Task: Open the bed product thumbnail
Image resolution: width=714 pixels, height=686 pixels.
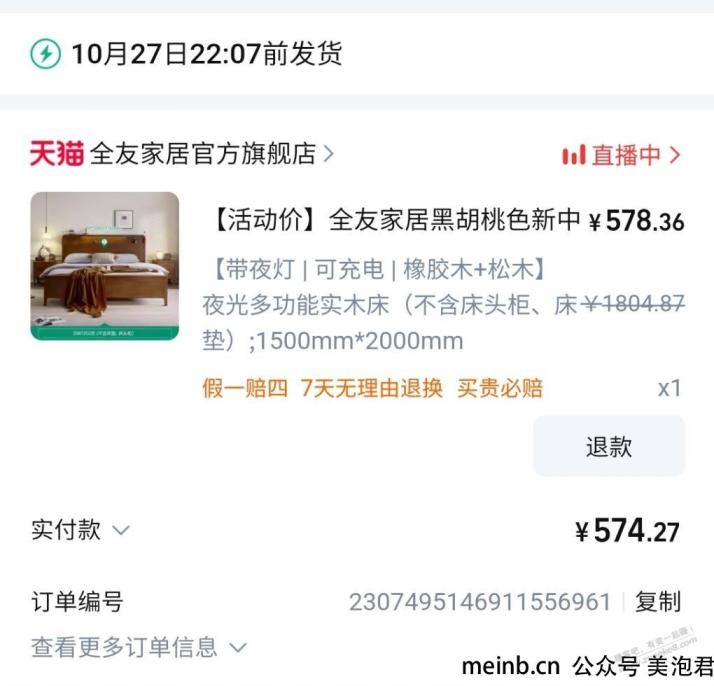Action: 105,266
